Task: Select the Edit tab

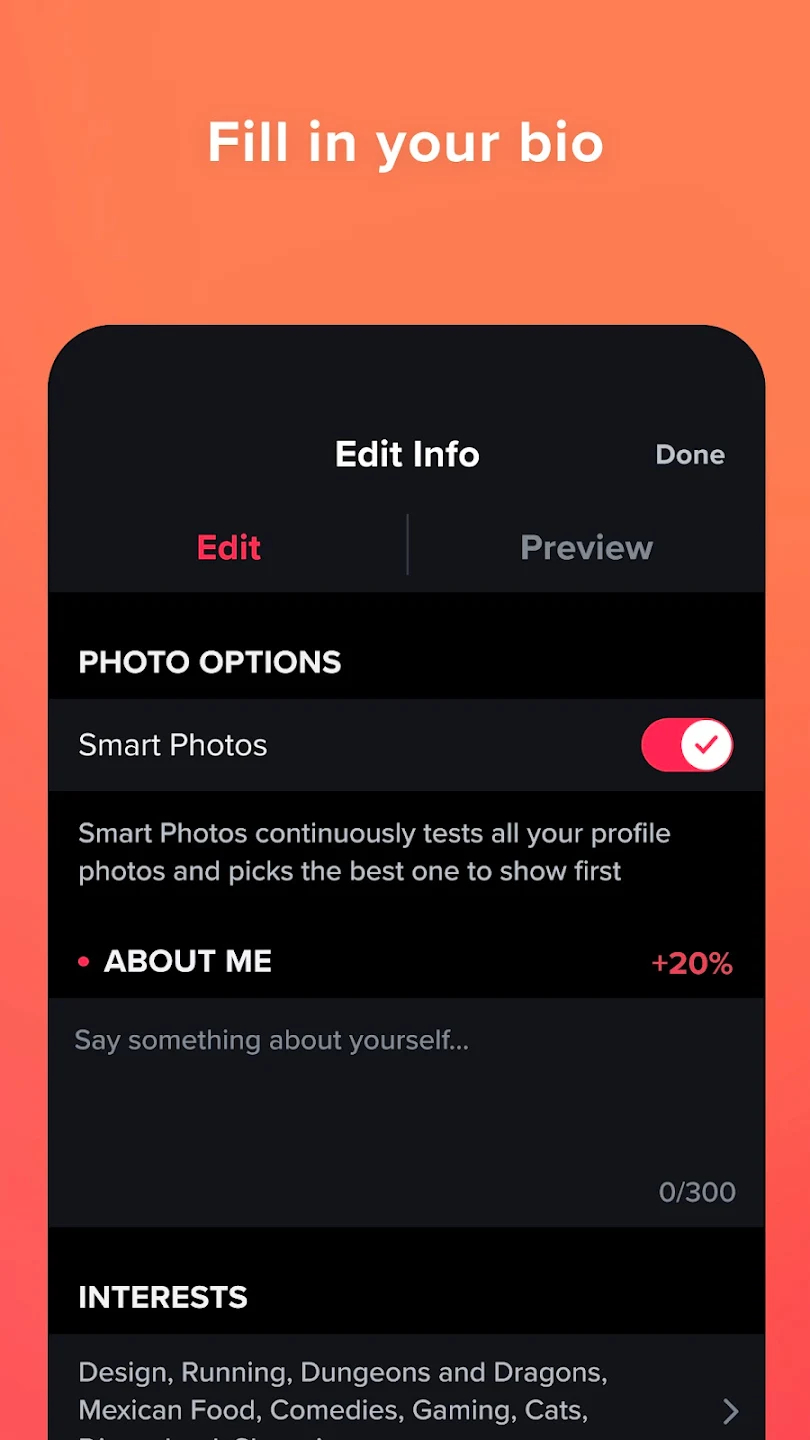Action: tap(228, 547)
